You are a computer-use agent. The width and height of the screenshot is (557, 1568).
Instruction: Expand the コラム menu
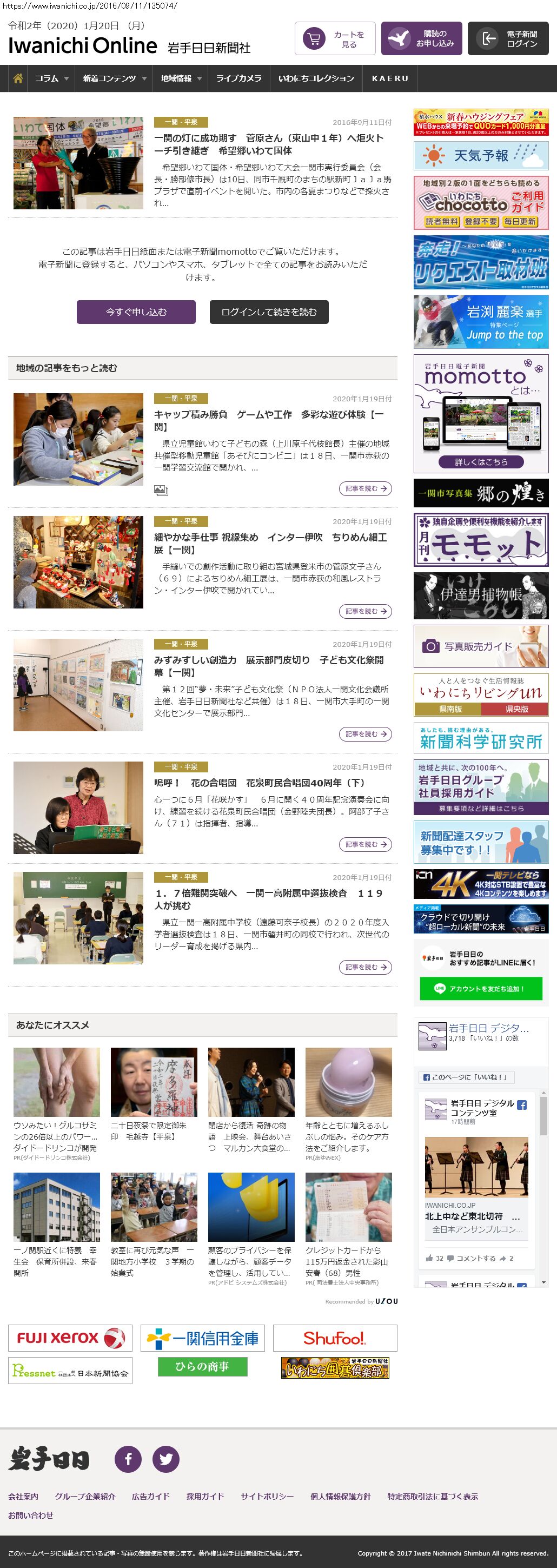tap(52, 78)
